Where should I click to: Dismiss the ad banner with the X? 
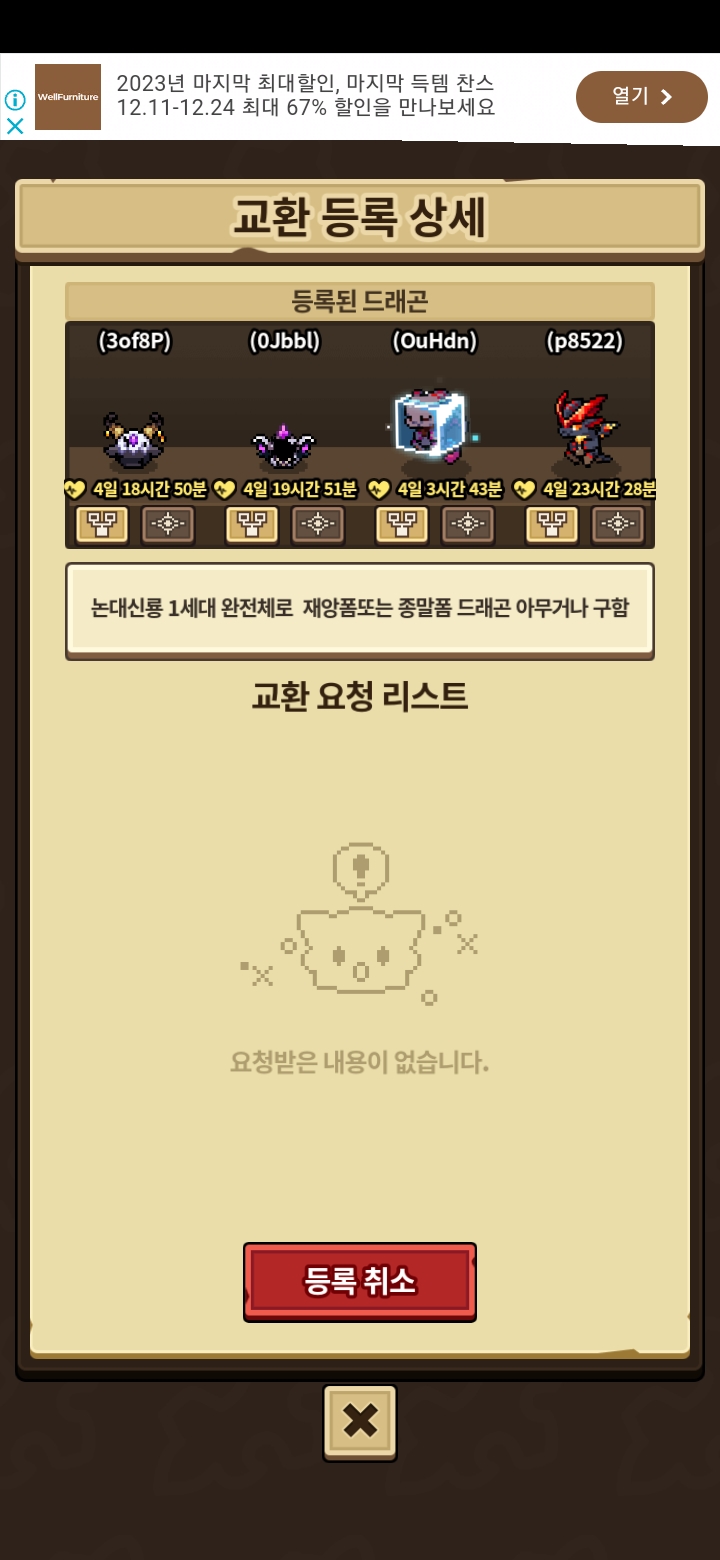(15, 126)
